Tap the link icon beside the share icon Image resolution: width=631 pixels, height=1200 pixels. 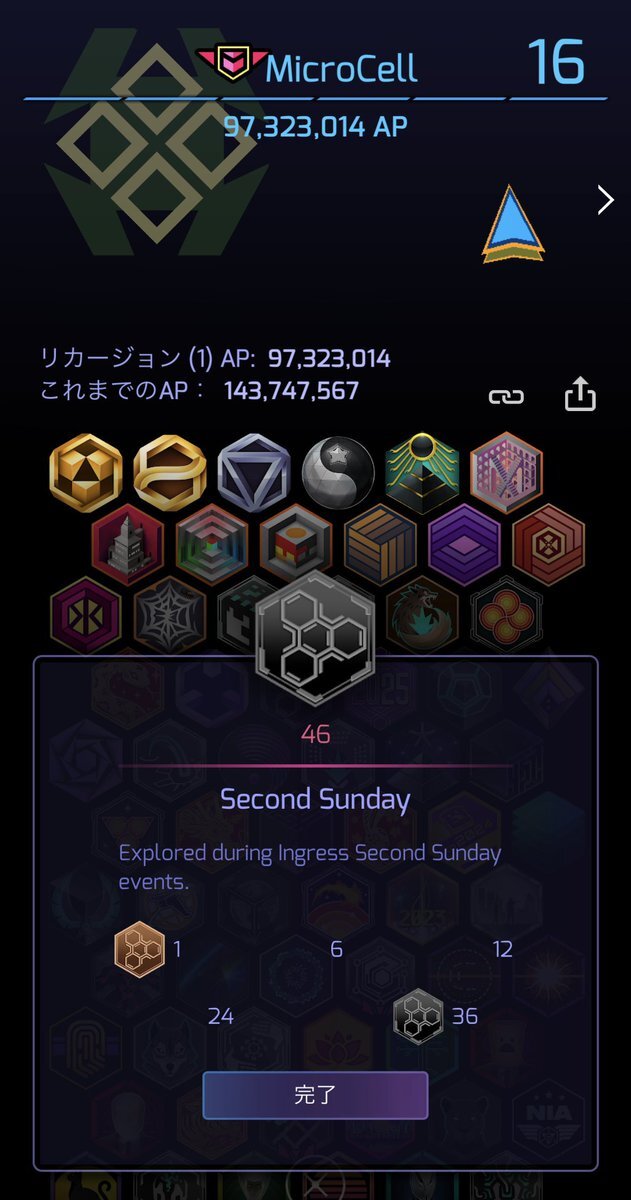[x=506, y=397]
